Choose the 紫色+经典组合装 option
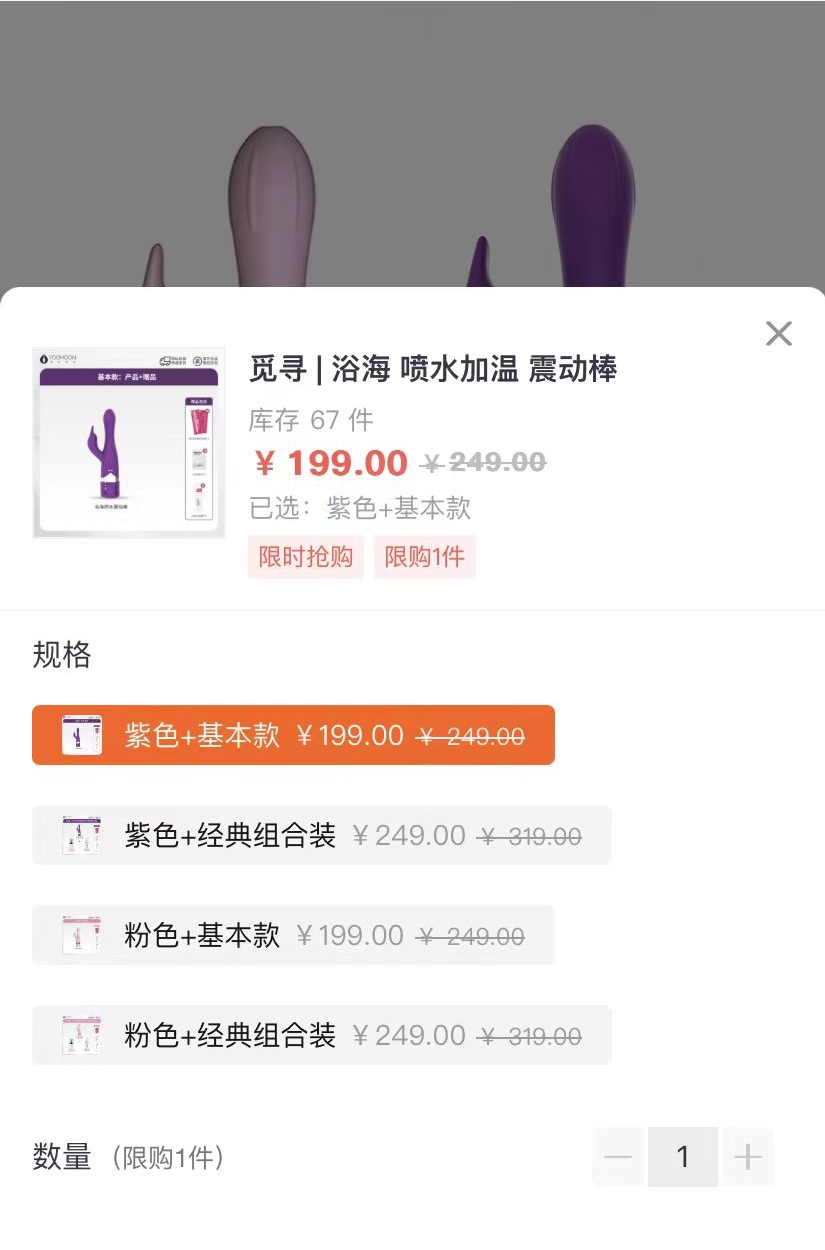This screenshot has width=825, height=1250. [321, 836]
